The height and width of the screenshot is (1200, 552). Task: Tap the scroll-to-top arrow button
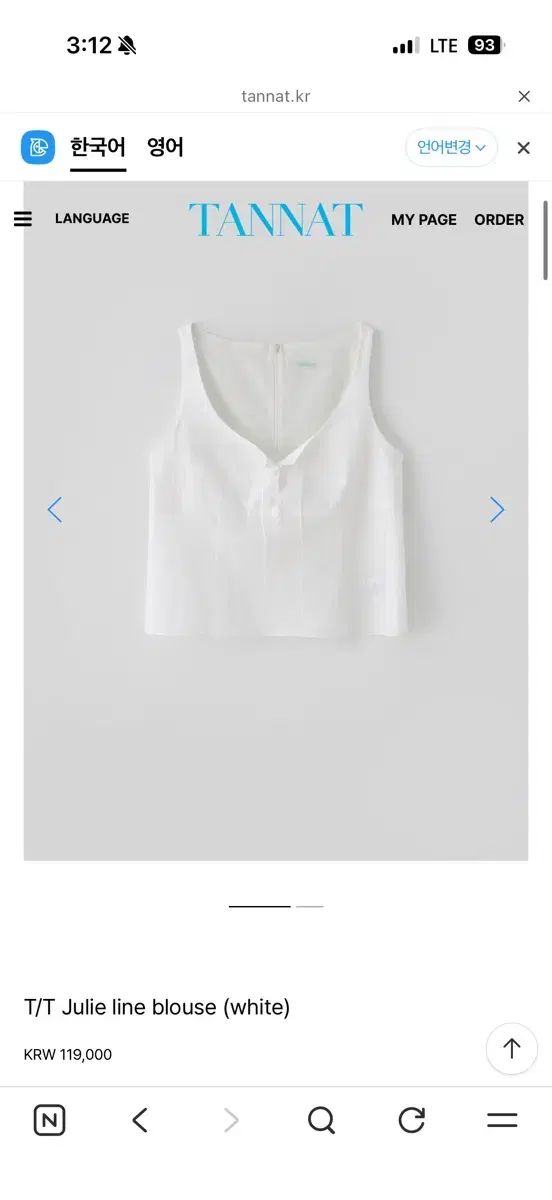click(x=512, y=1048)
